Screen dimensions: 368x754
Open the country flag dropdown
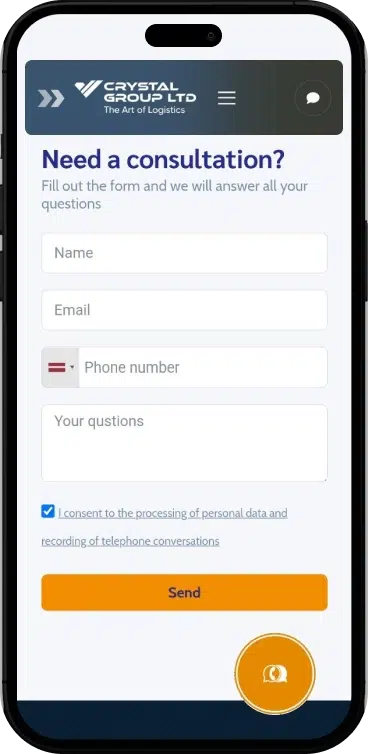[60, 367]
